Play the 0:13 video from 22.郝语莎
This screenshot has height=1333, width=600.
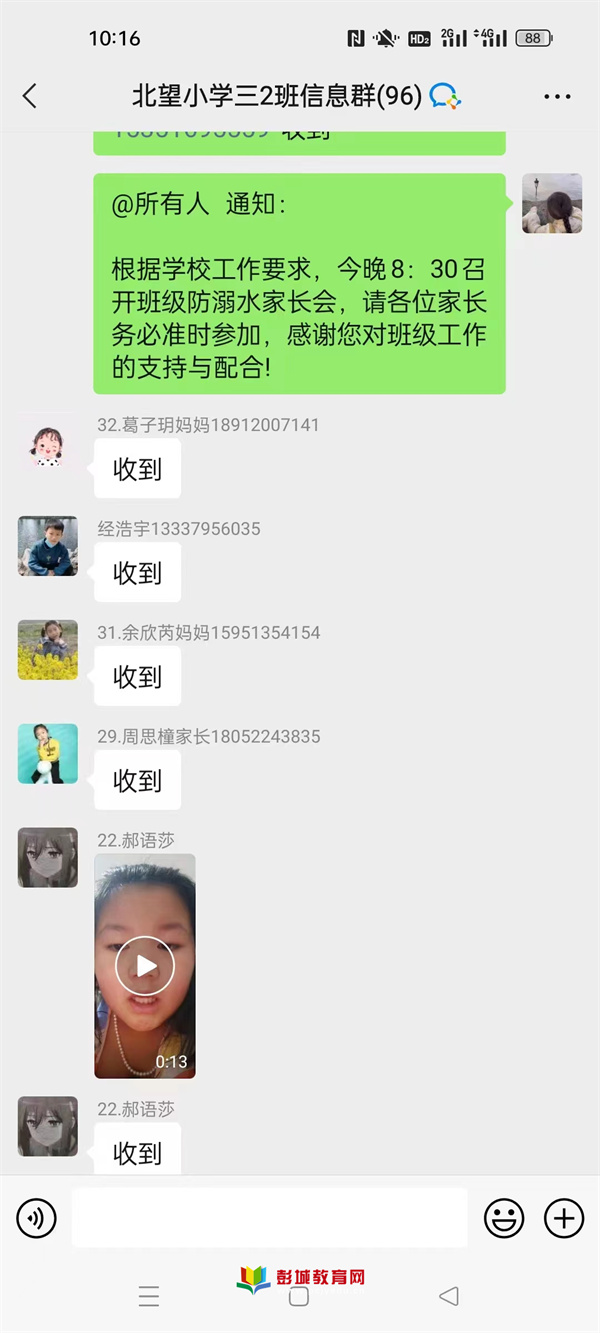click(145, 965)
